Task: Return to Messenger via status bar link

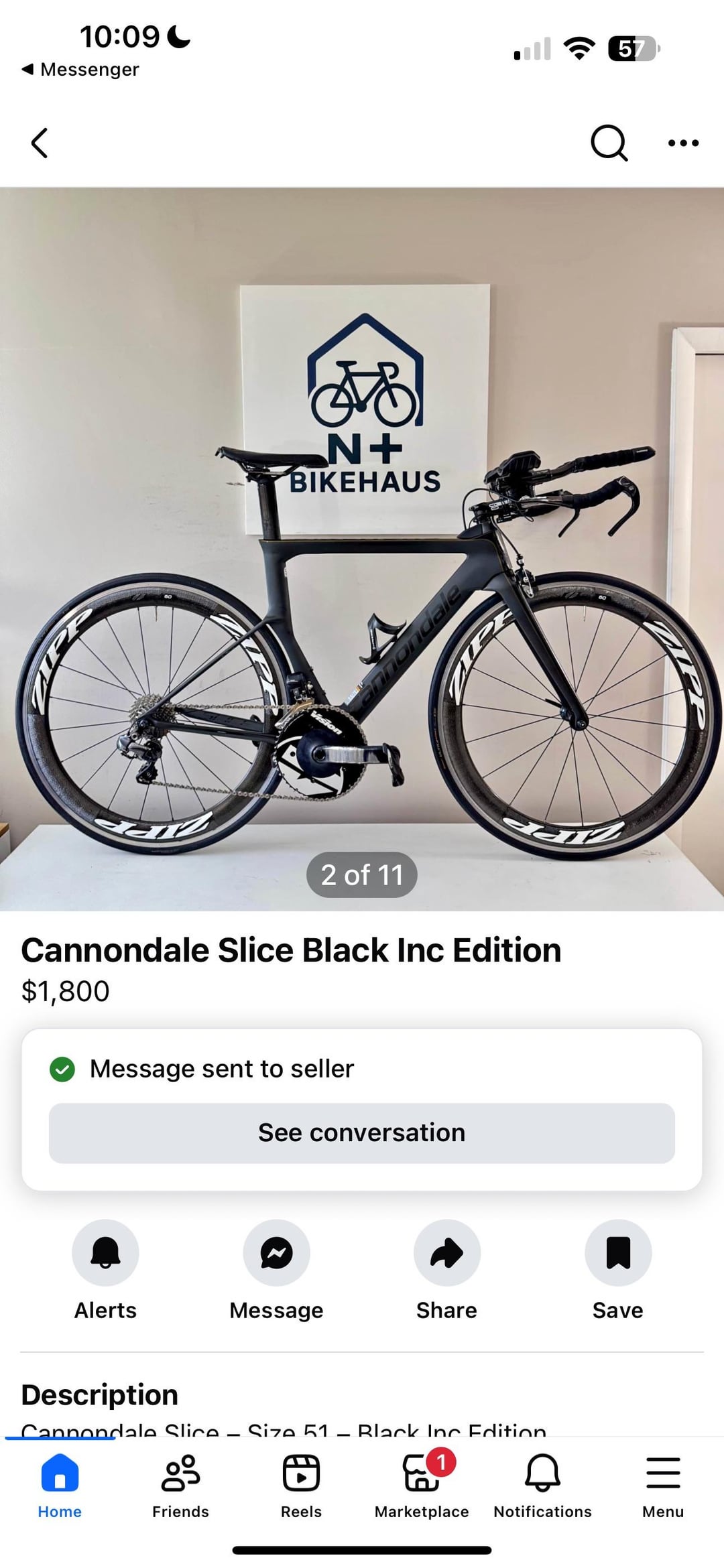Action: [x=80, y=70]
